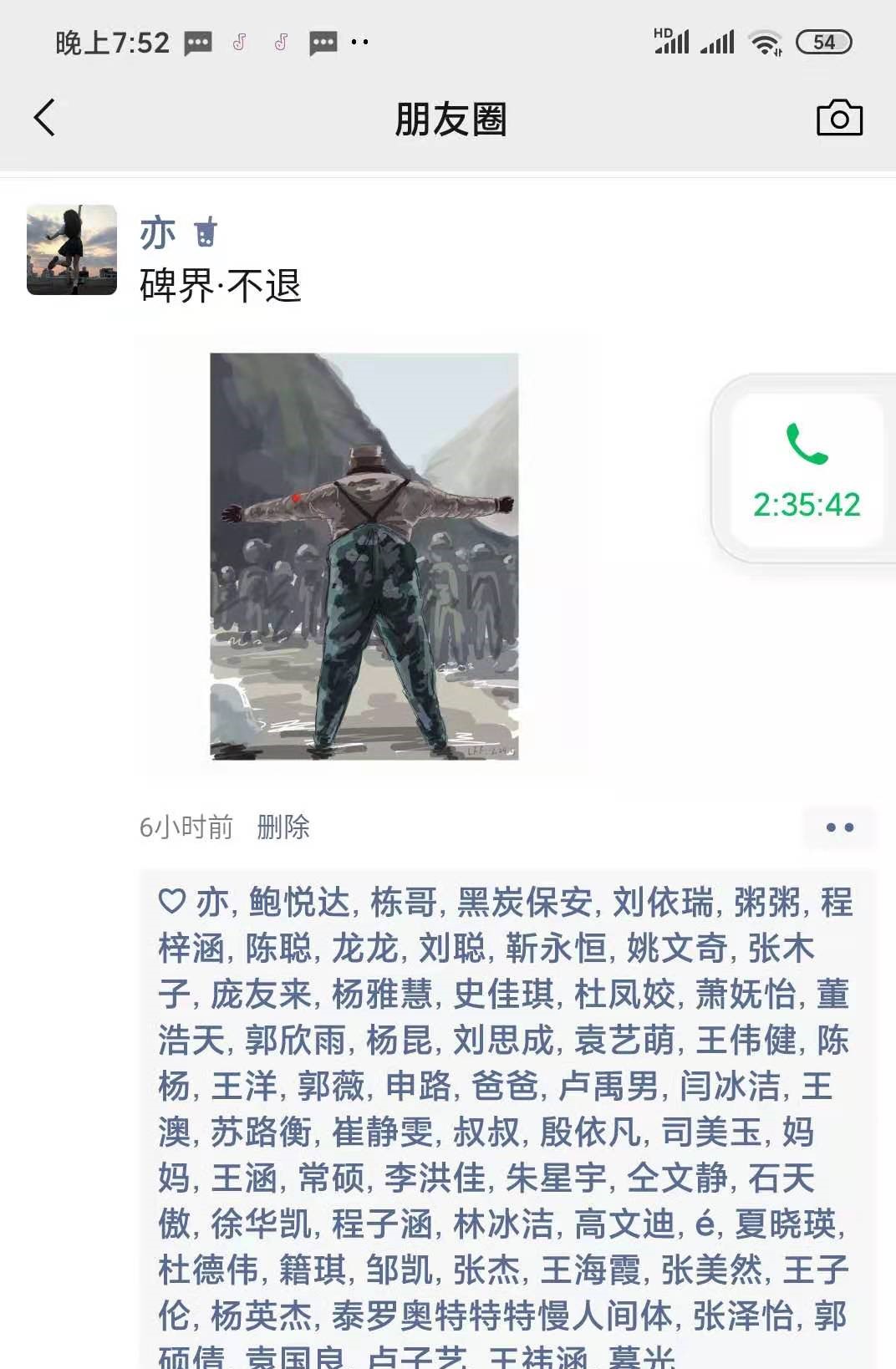
Task: Open the profile name 亦
Action: (158, 233)
